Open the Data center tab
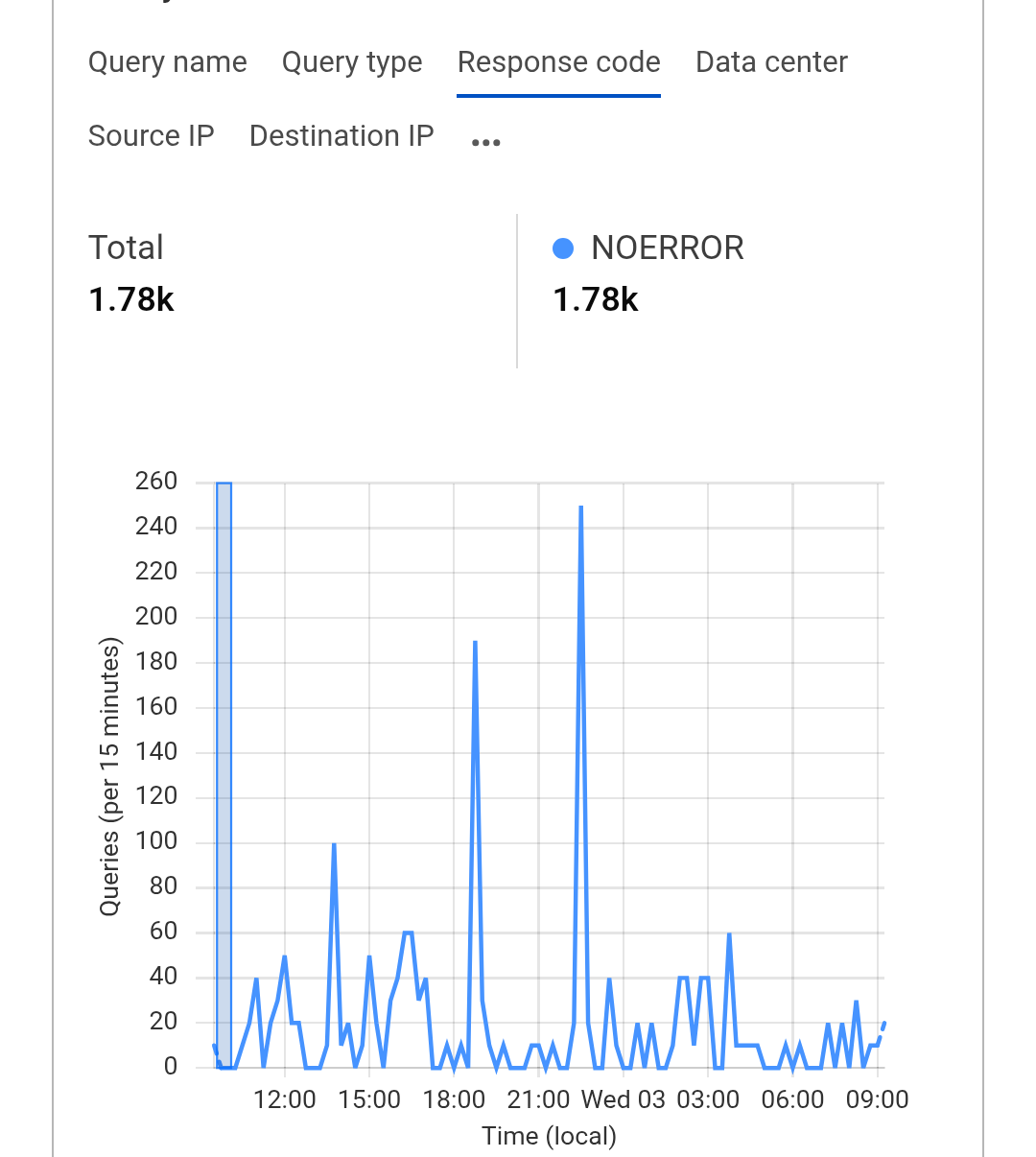The image size is (1036, 1157). [x=771, y=62]
